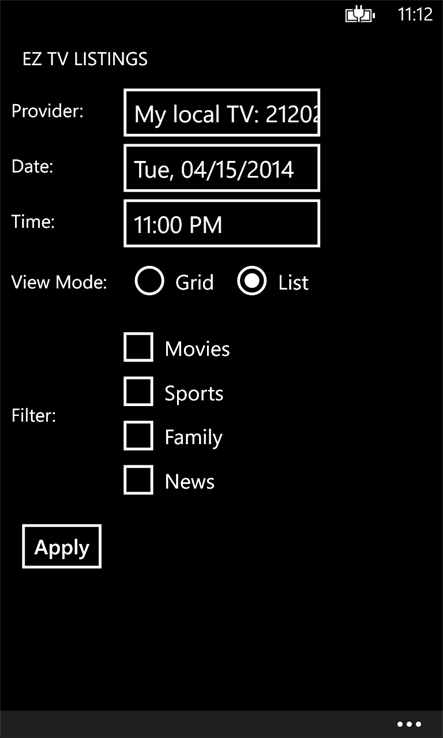Check the Sports filter
443x738 pixels.
[x=138, y=391]
